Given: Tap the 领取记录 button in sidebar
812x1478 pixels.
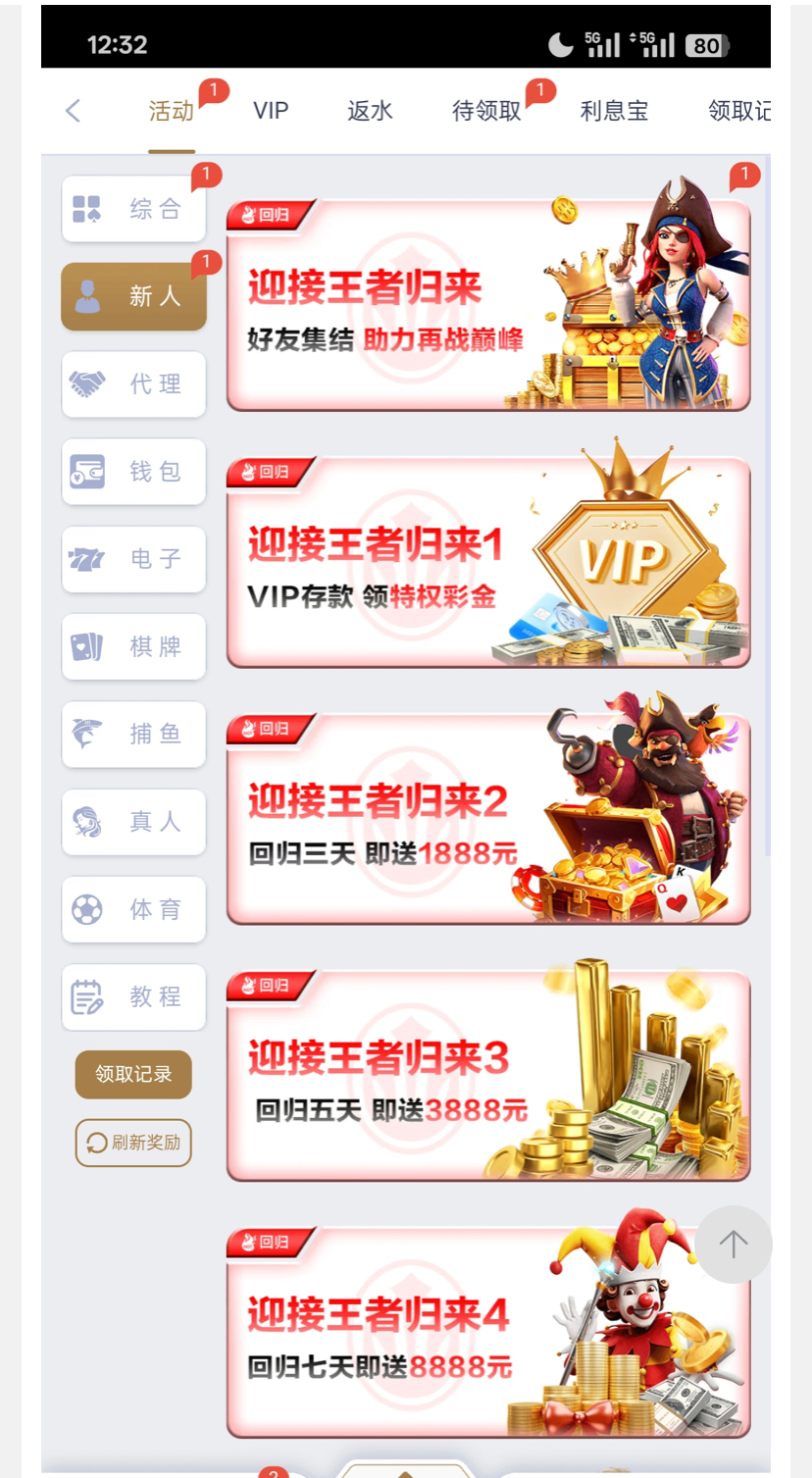Looking at the screenshot, I should click(x=133, y=1075).
